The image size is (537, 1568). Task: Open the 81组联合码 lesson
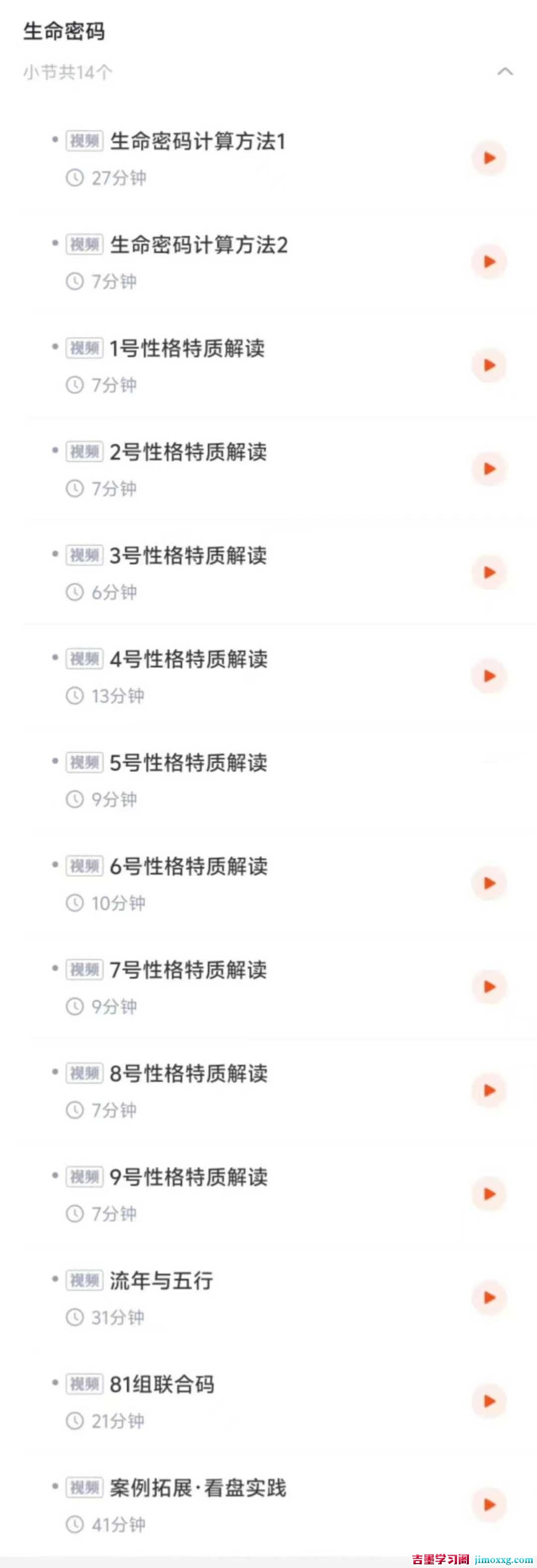pyautogui.click(x=162, y=1384)
